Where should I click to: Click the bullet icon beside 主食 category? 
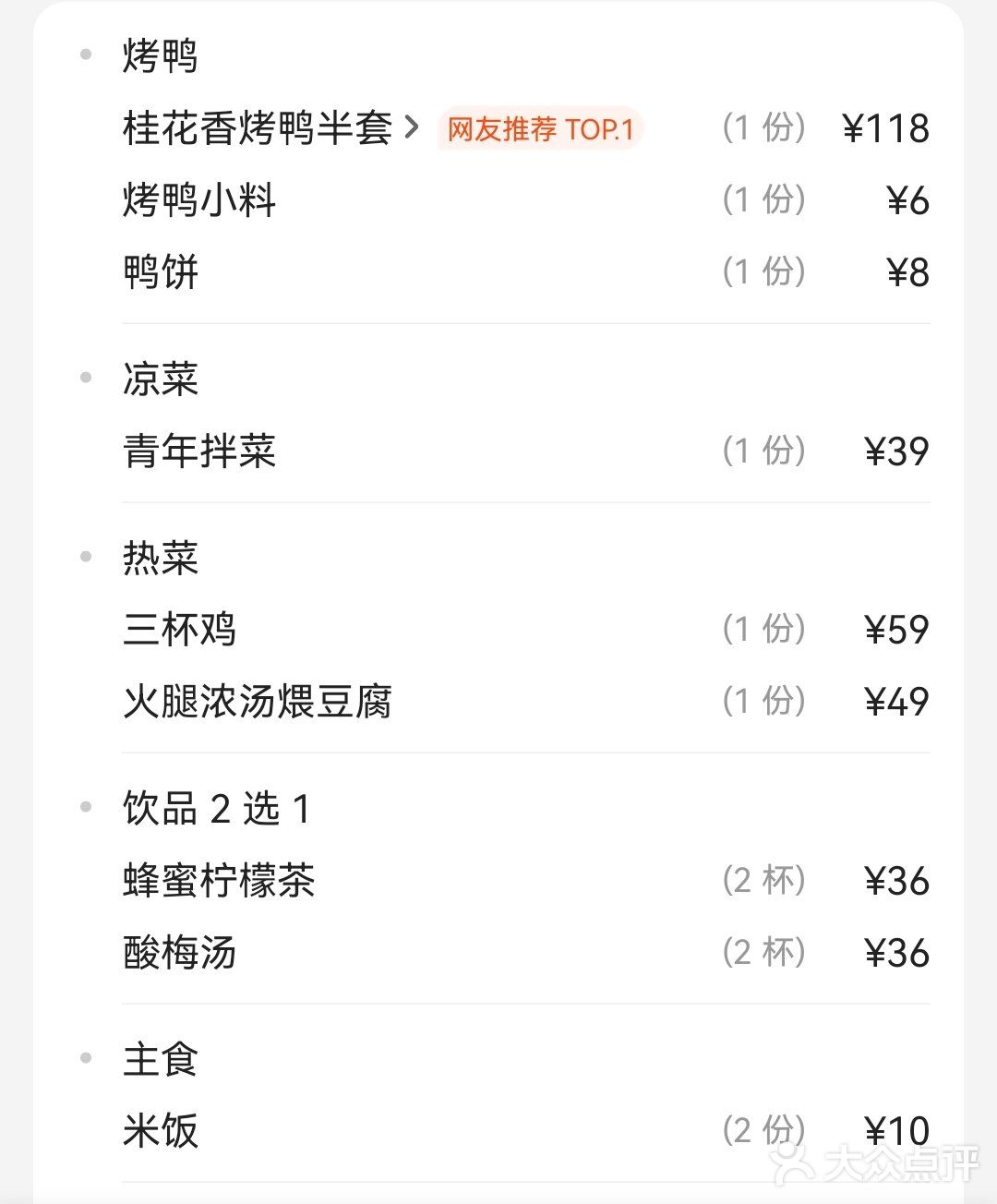click(x=87, y=1058)
